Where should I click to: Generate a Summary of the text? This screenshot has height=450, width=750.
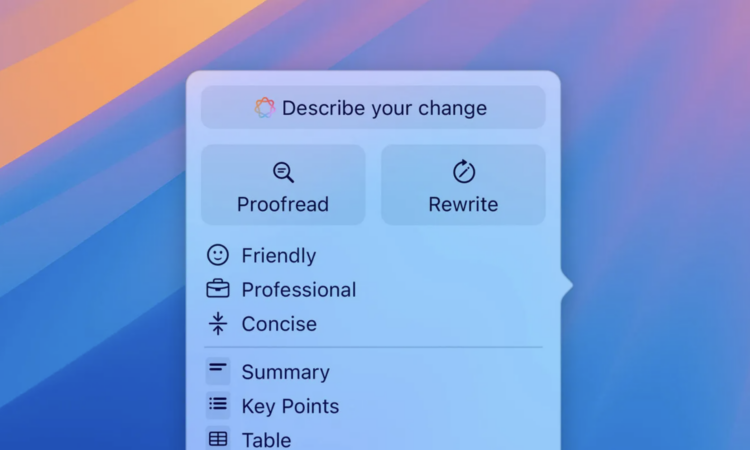284,372
